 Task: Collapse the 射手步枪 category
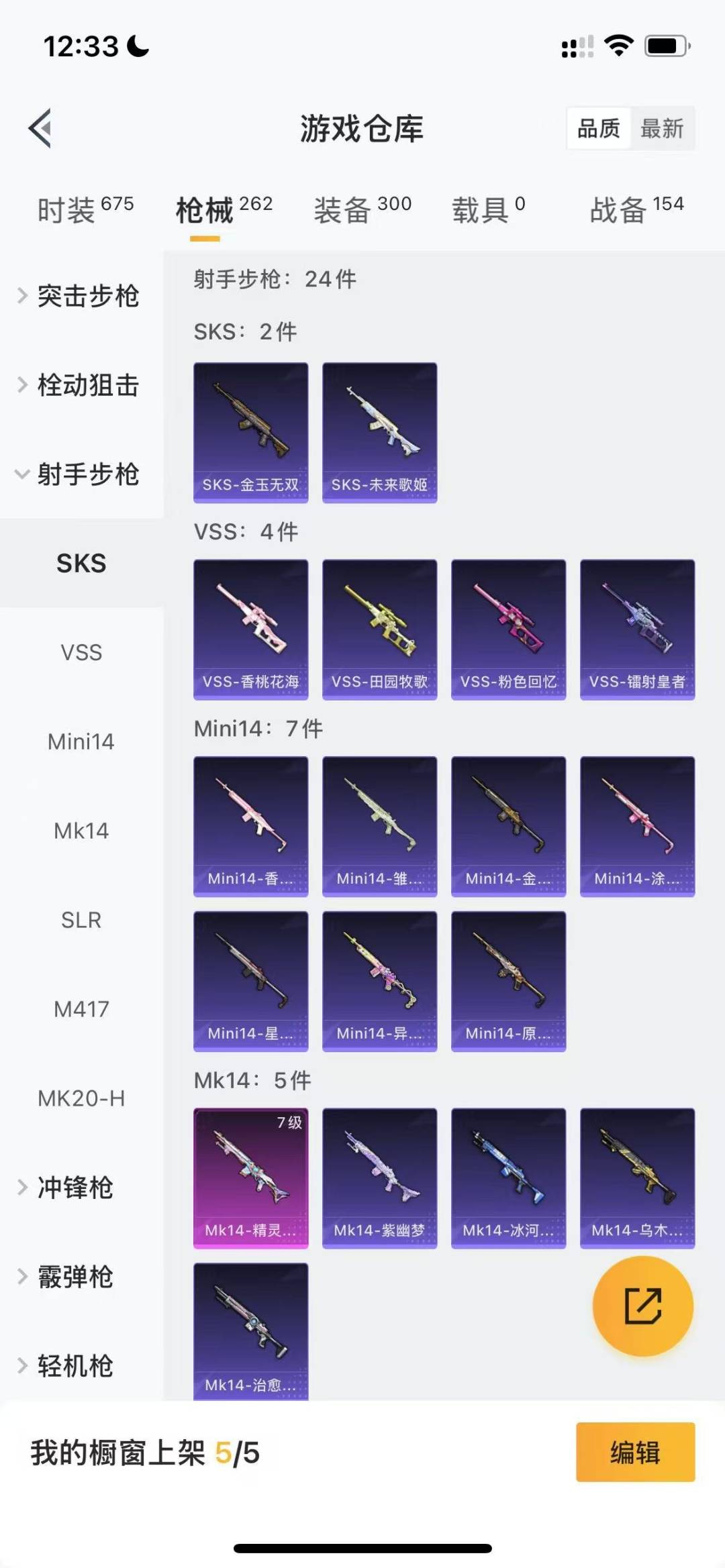tap(81, 474)
